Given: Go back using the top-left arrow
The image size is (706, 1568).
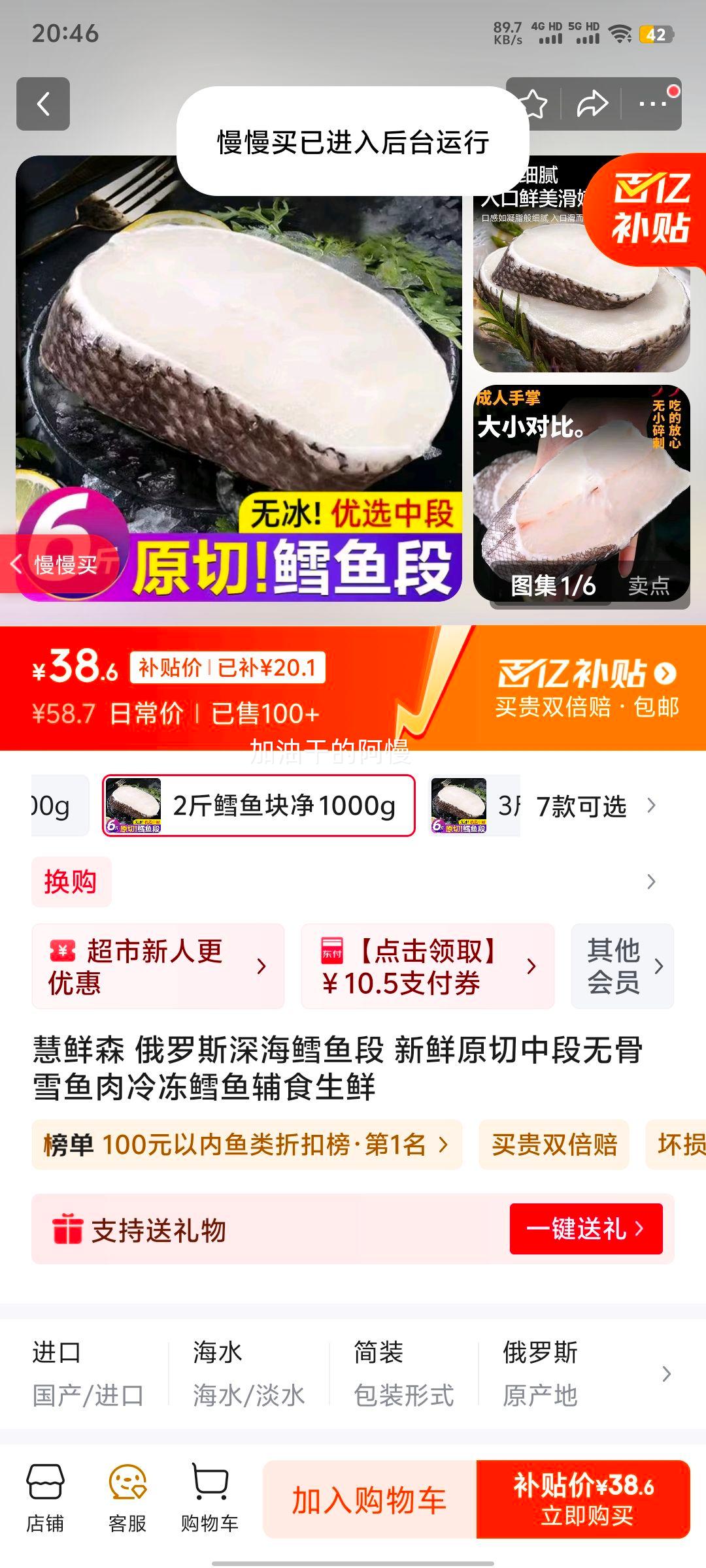Looking at the screenshot, I should pyautogui.click(x=43, y=104).
